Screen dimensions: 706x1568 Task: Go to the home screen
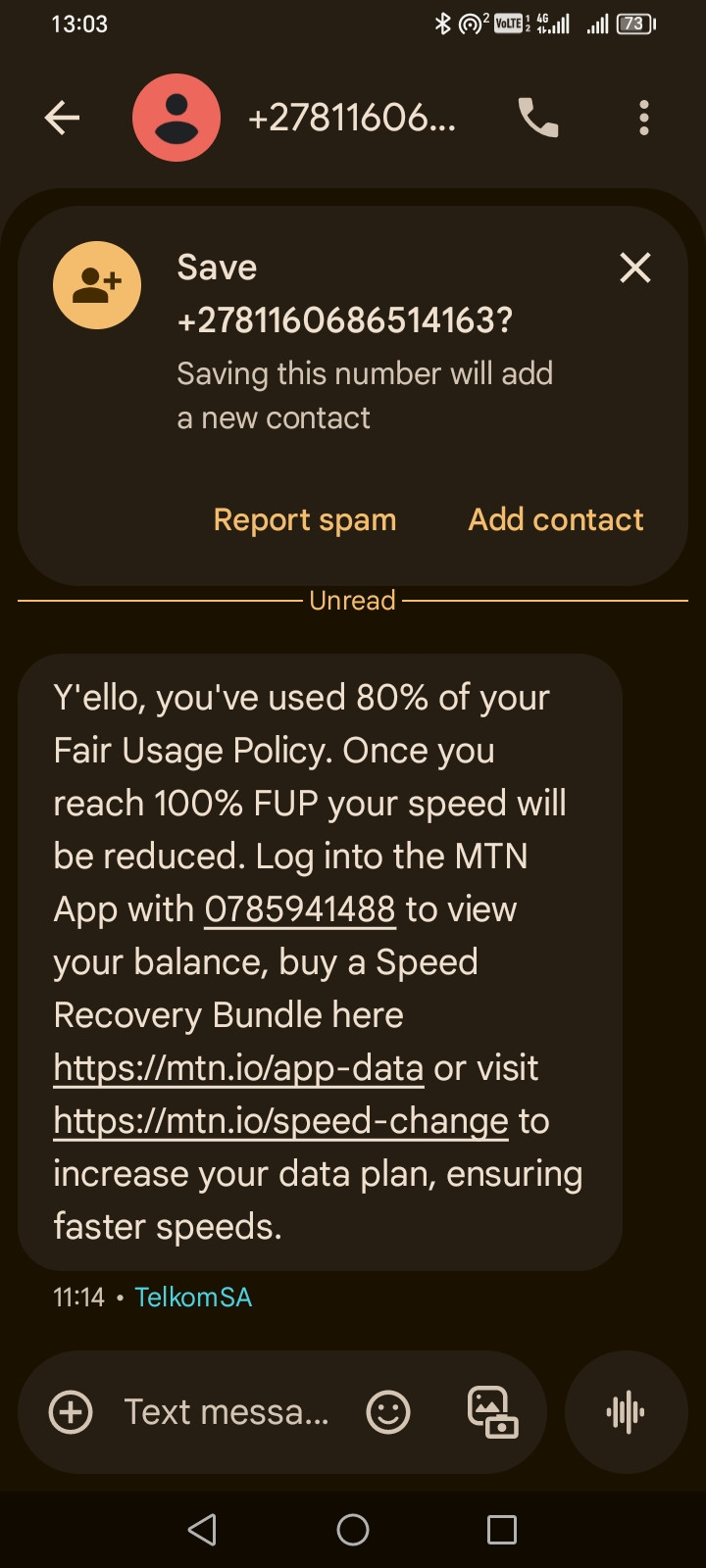[x=353, y=1530]
